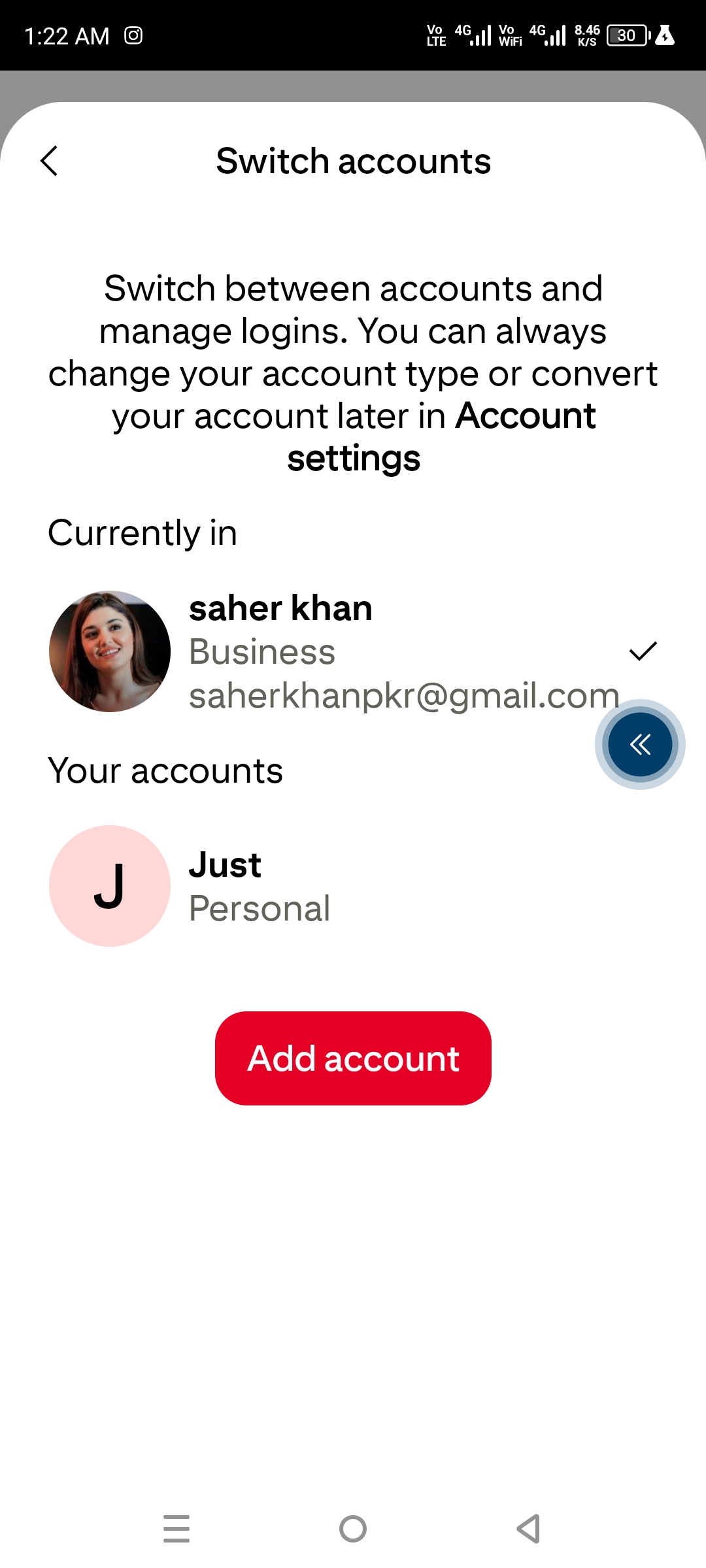This screenshot has height=1568, width=706.
Task: Switch to the Just Personal account
Action: (x=261, y=886)
